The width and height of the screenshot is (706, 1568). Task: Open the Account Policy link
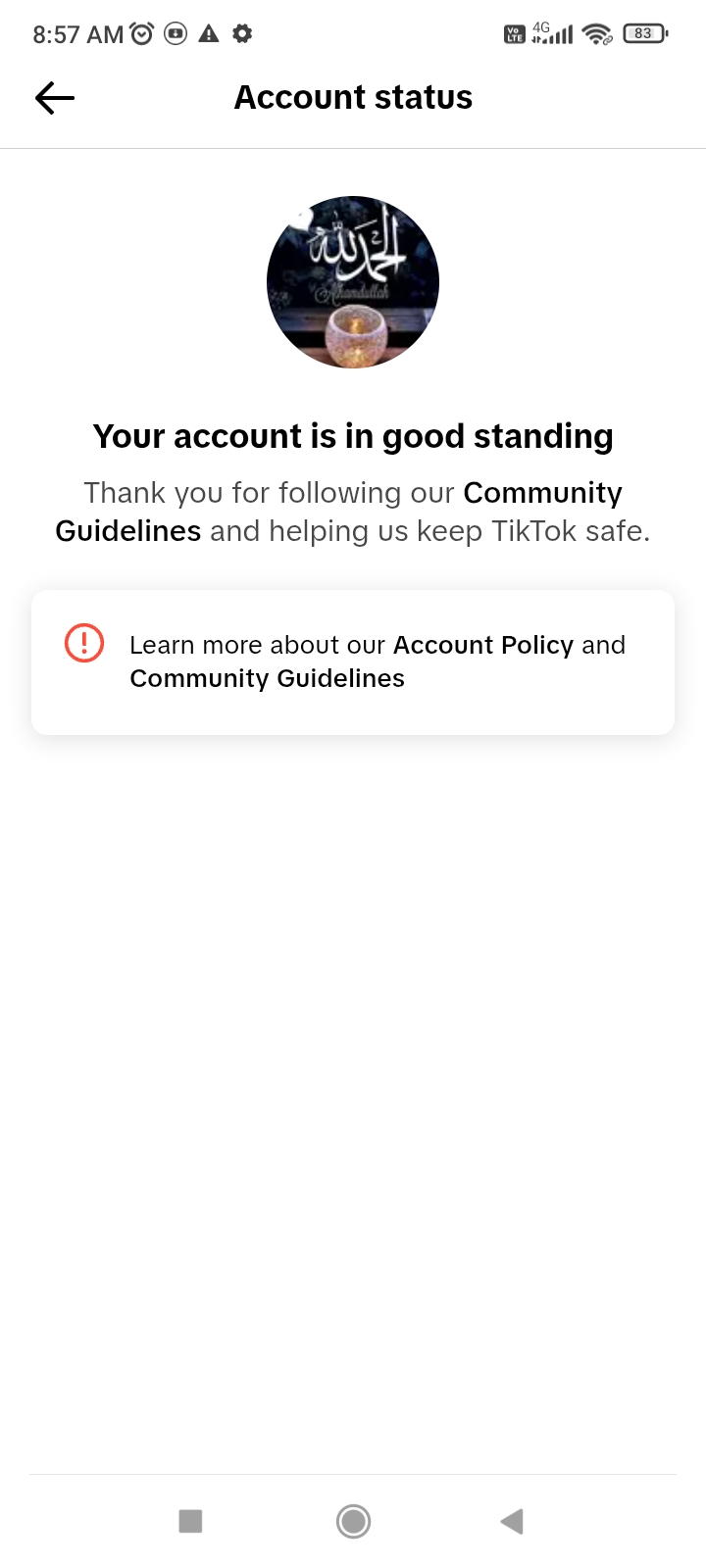483,645
